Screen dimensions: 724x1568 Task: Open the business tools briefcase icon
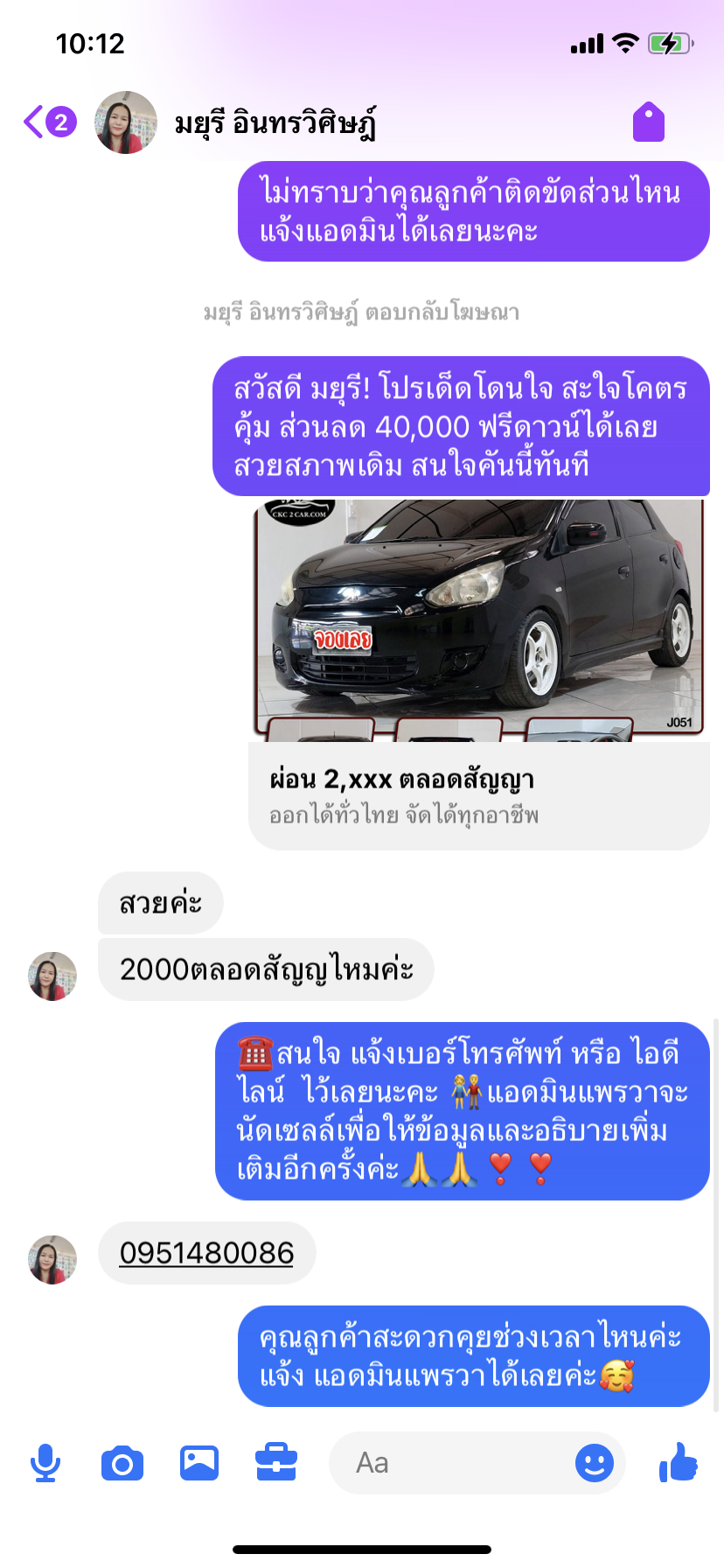tap(276, 1463)
